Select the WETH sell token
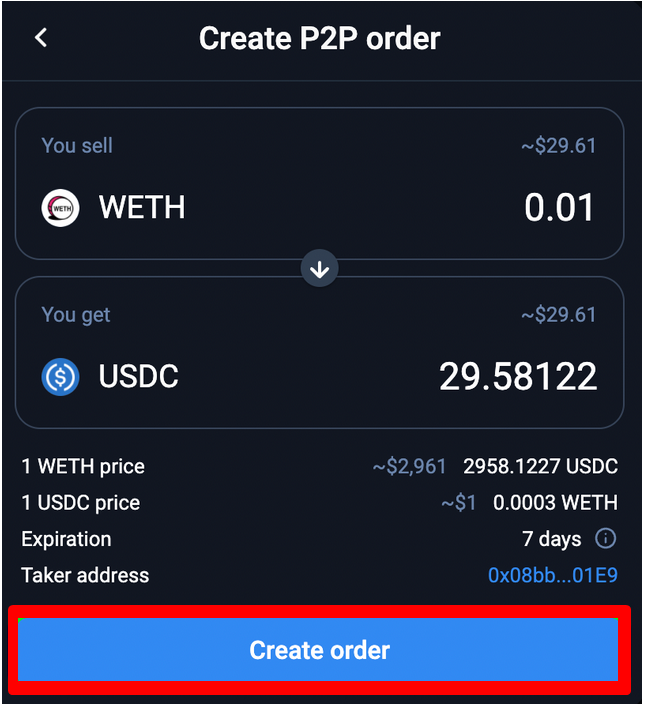This screenshot has width=646, height=707. pyautogui.click(x=113, y=208)
